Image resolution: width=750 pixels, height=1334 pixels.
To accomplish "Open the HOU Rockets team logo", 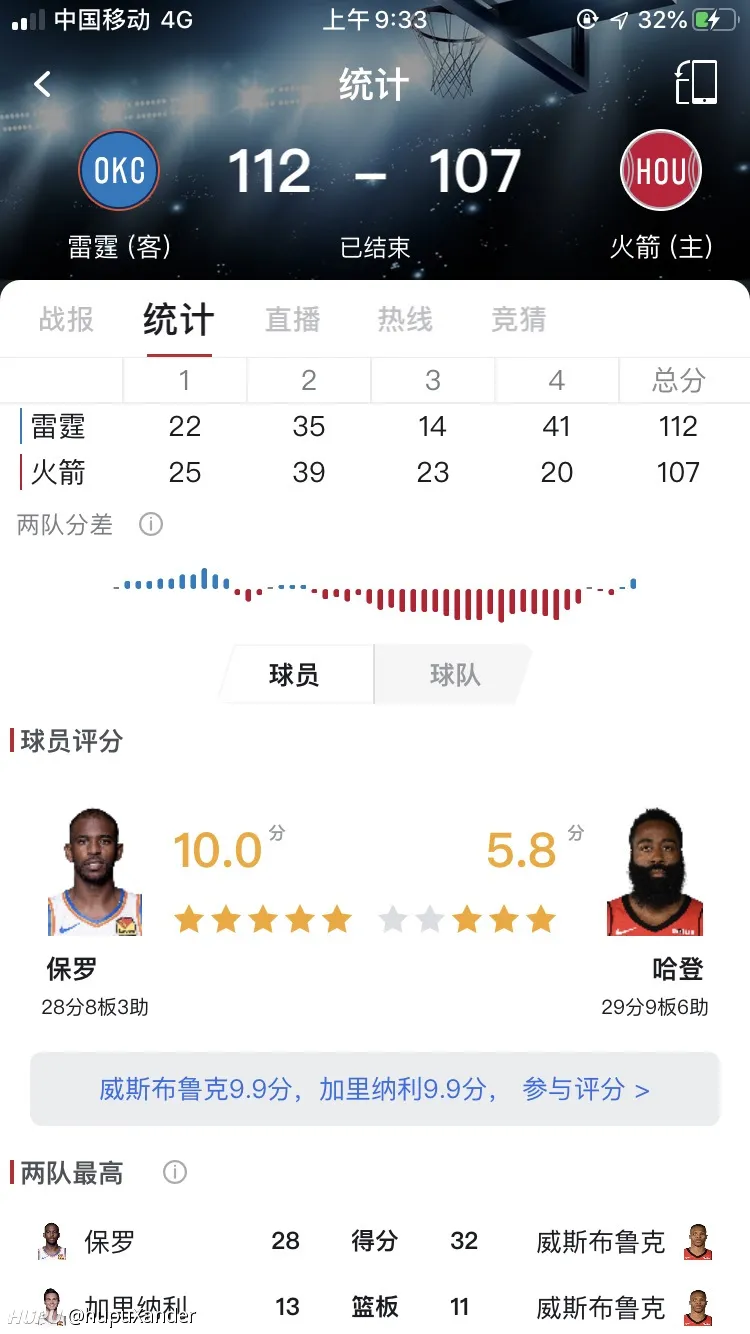I will click(x=660, y=170).
